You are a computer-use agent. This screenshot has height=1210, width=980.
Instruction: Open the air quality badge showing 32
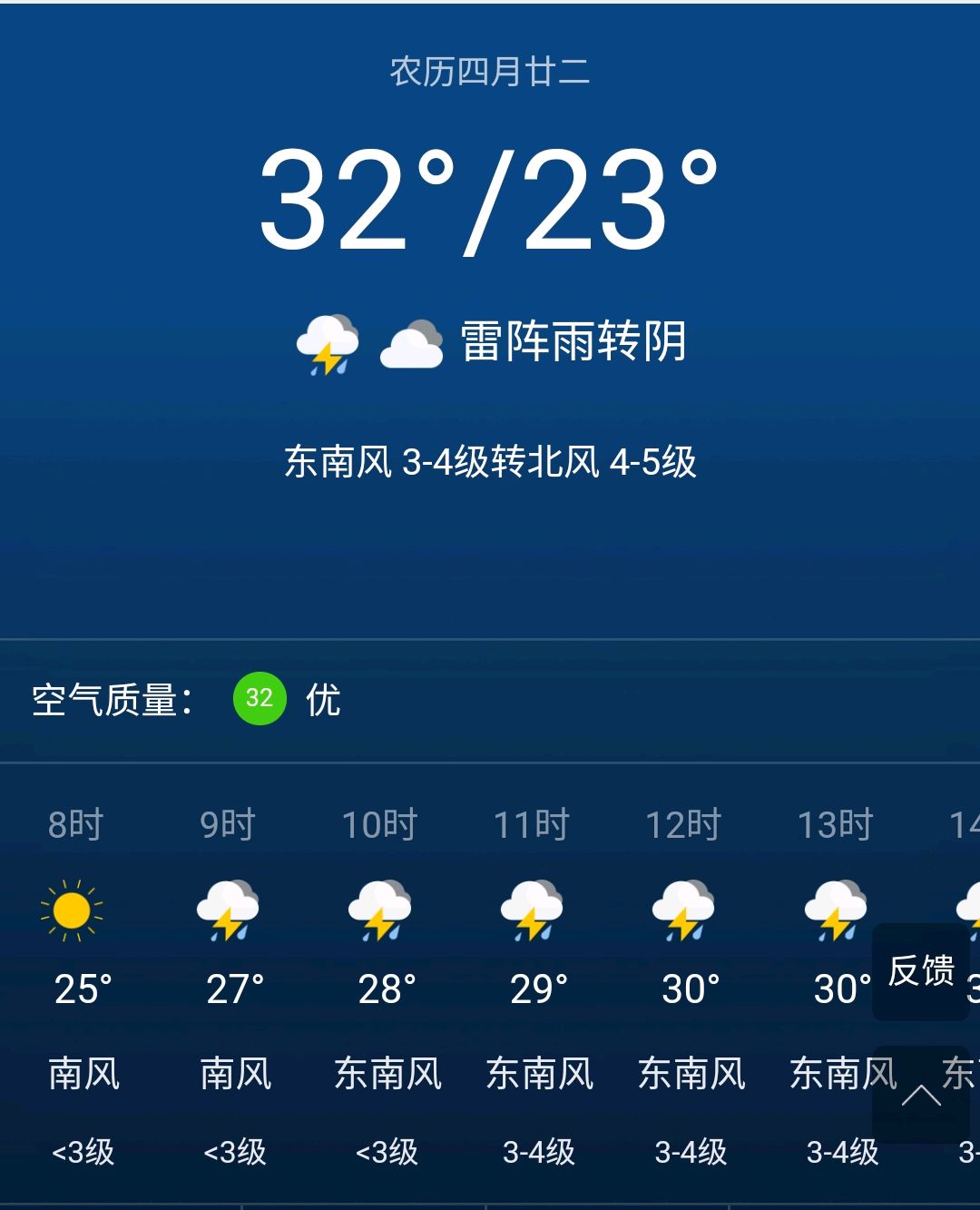coord(258,700)
